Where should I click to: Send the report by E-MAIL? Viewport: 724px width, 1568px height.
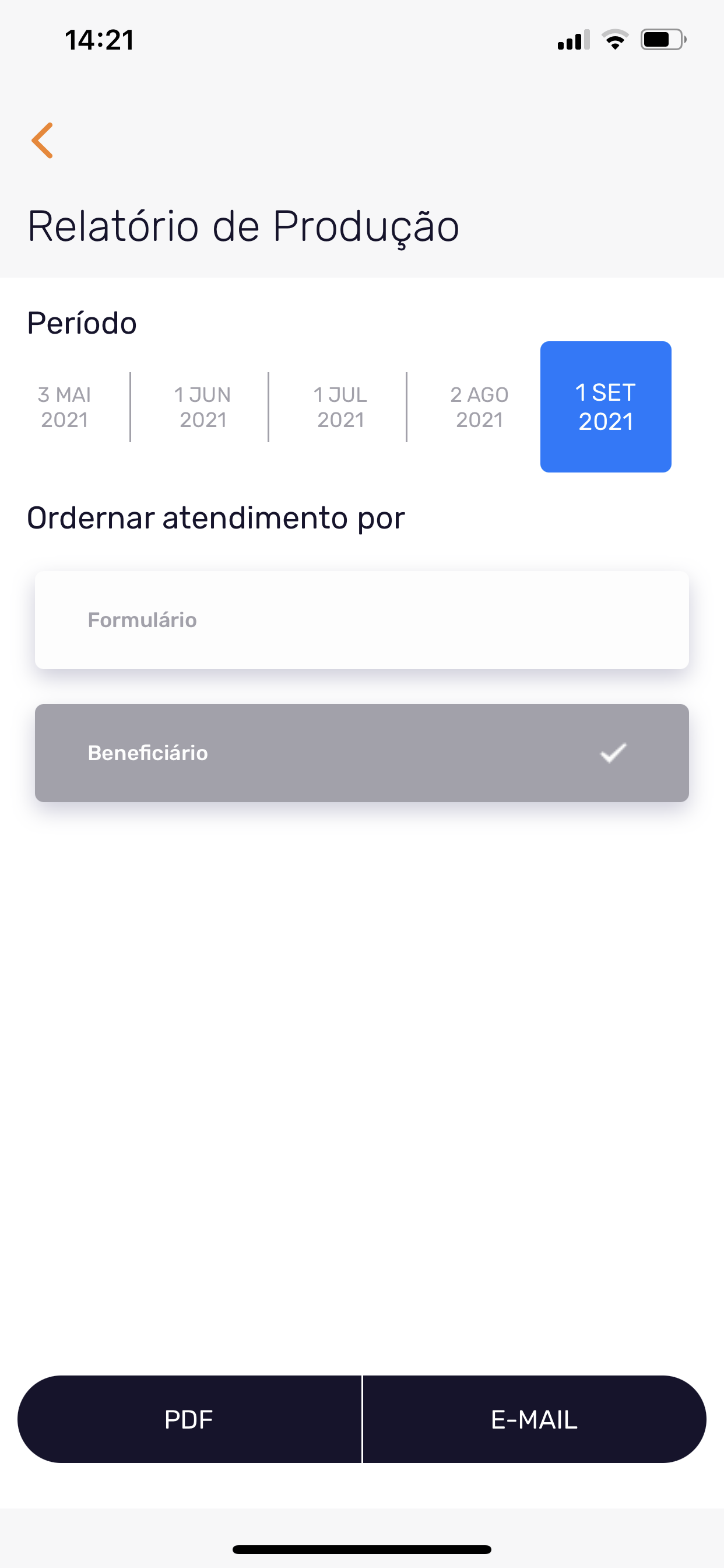click(534, 1419)
